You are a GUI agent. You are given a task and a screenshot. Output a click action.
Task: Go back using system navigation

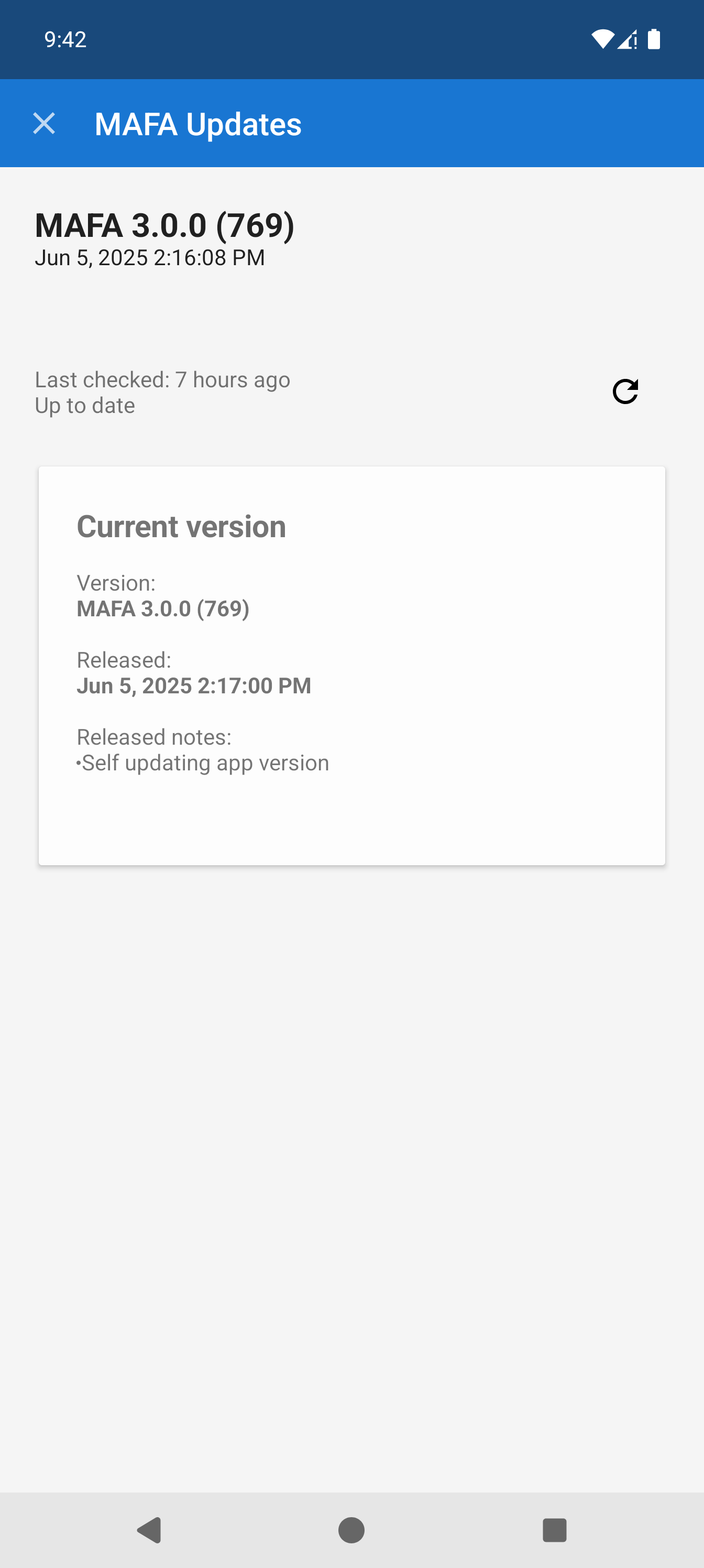click(x=149, y=1529)
